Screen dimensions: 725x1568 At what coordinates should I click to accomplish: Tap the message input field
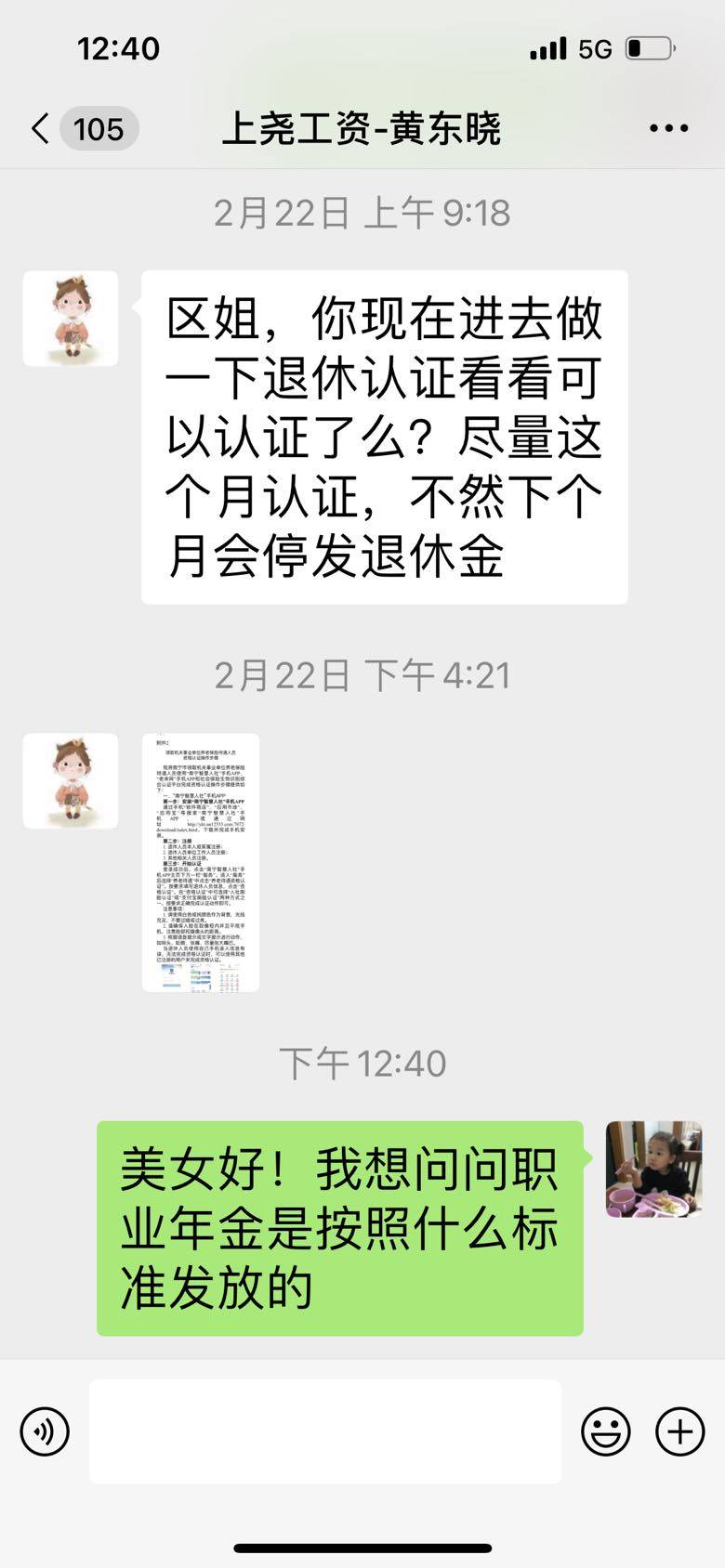324,1431
